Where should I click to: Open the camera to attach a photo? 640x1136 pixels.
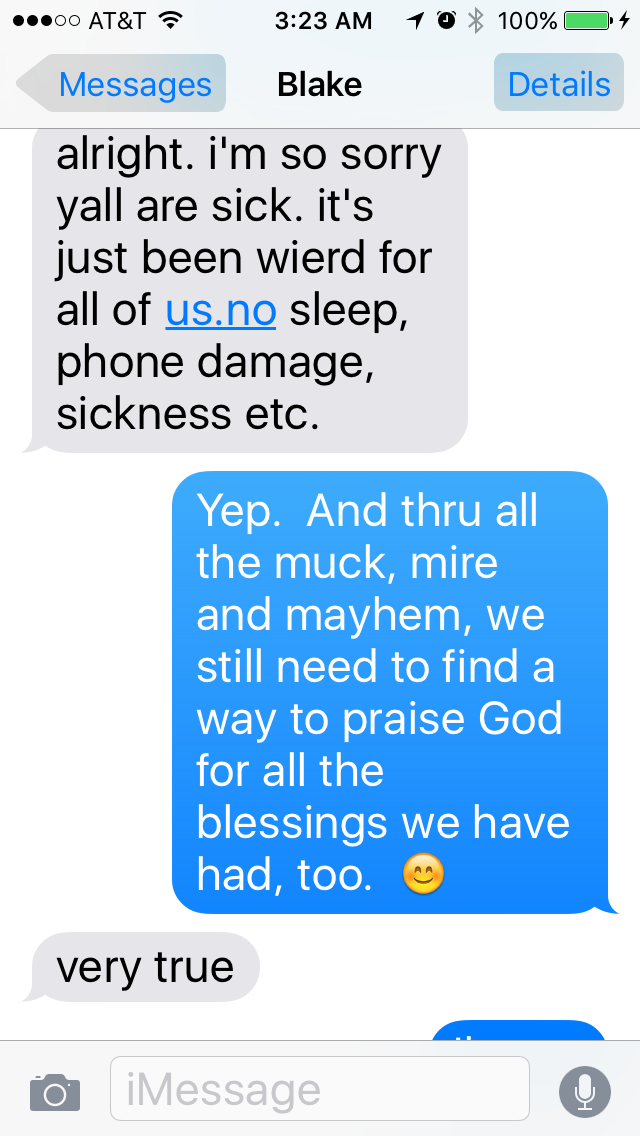55,1091
